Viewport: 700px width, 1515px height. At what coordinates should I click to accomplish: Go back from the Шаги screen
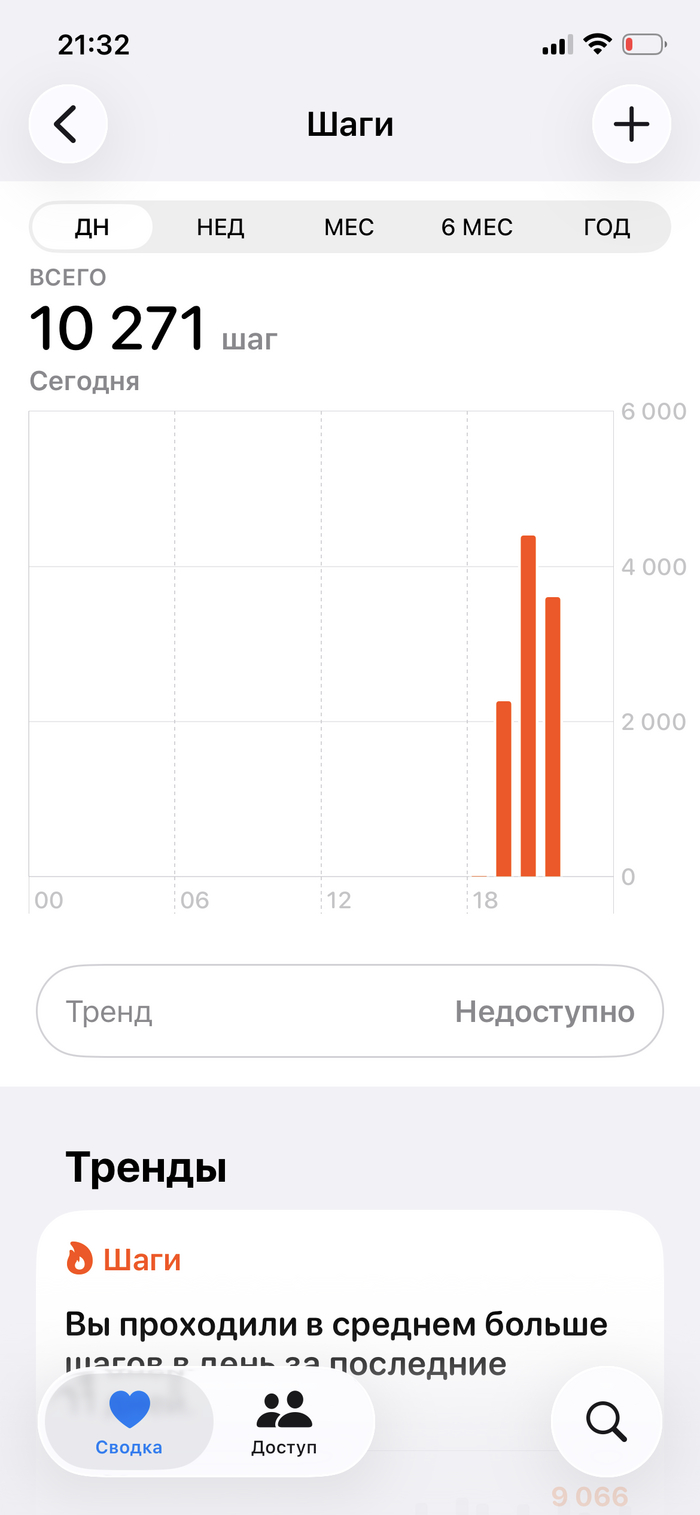click(x=67, y=125)
